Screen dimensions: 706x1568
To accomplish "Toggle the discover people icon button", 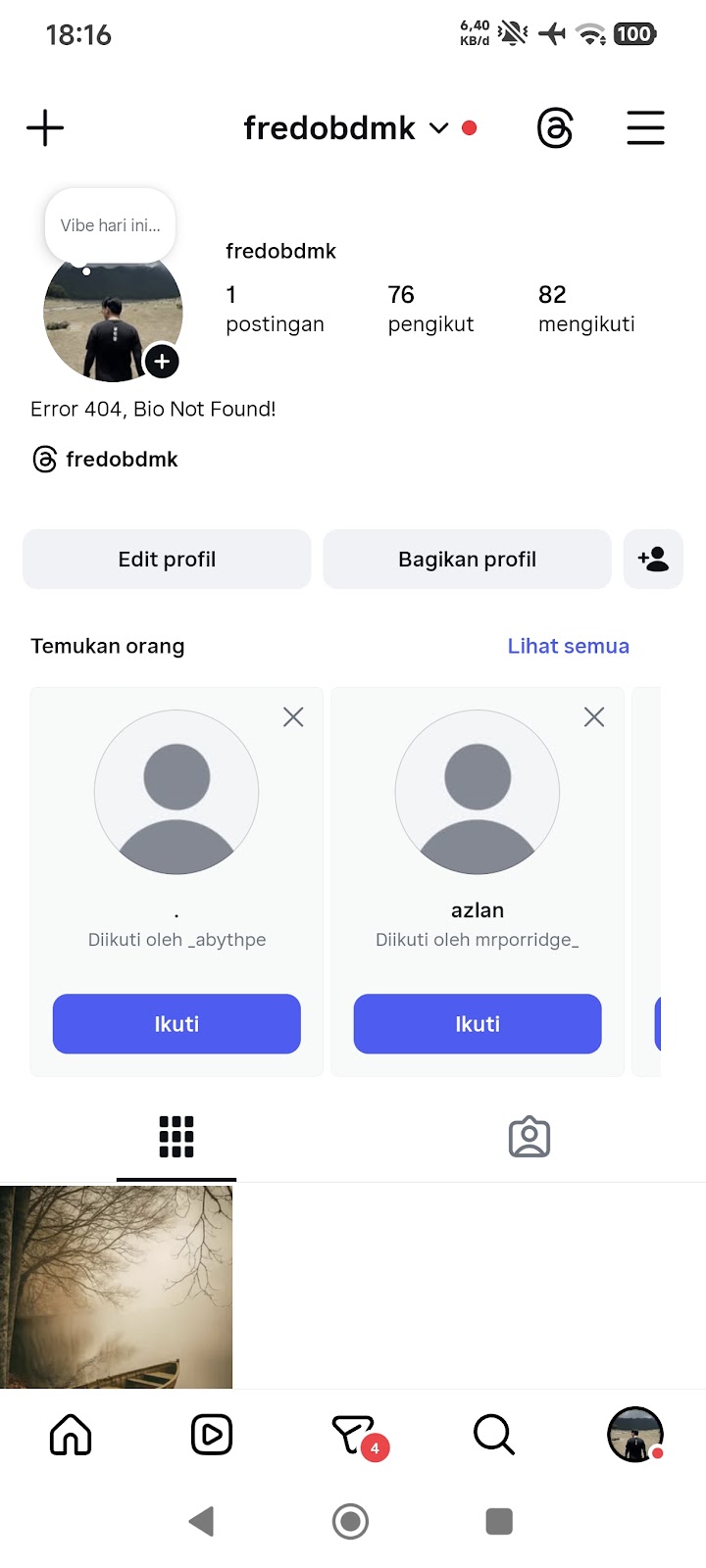I will click(x=653, y=560).
